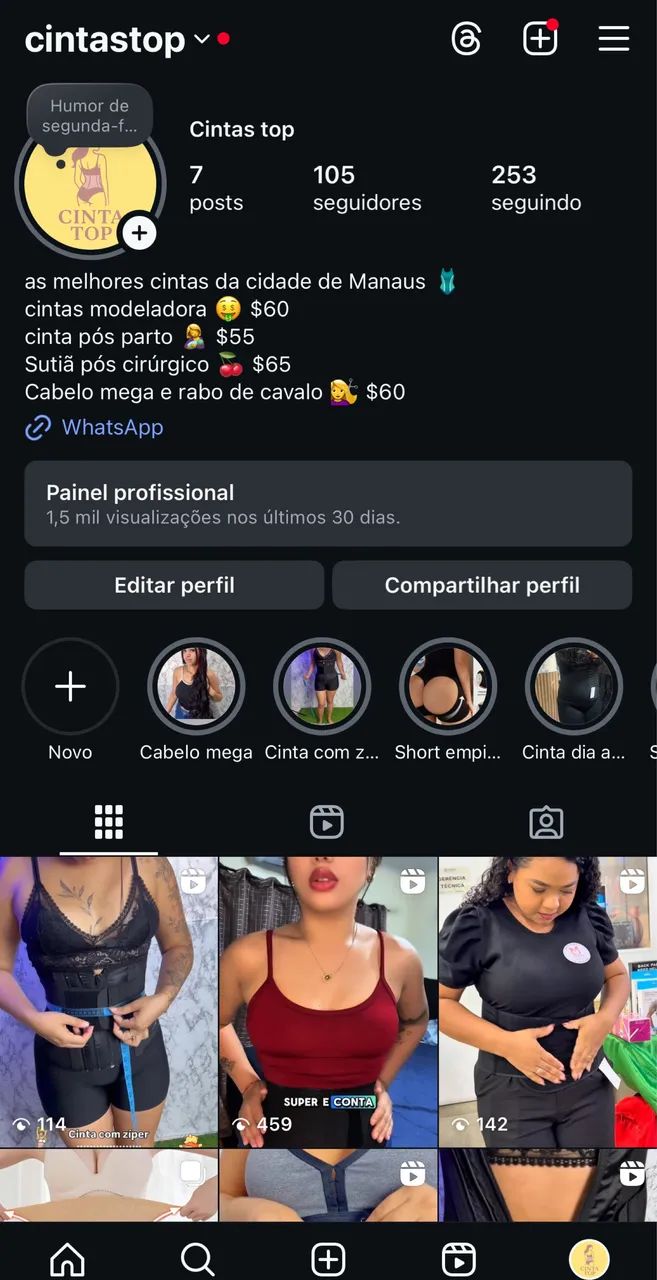Add to story via profile picture plus

click(138, 233)
